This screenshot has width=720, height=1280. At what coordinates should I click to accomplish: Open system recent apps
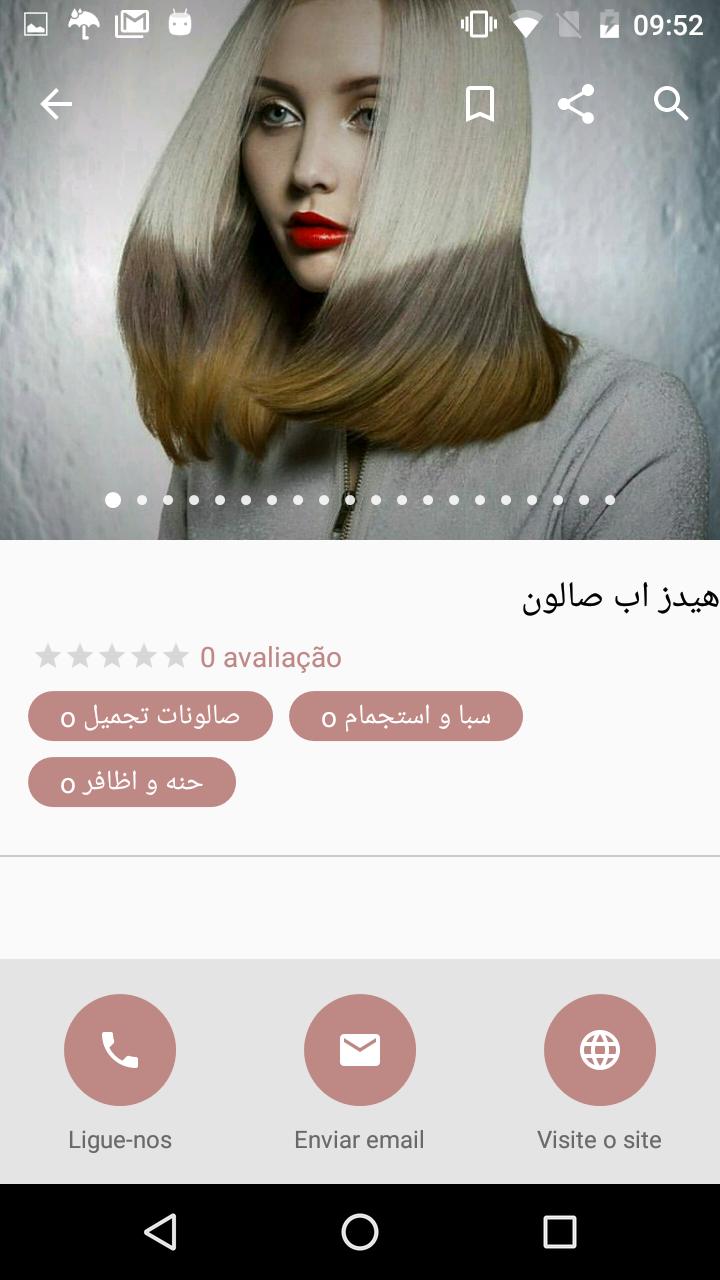point(560,1232)
